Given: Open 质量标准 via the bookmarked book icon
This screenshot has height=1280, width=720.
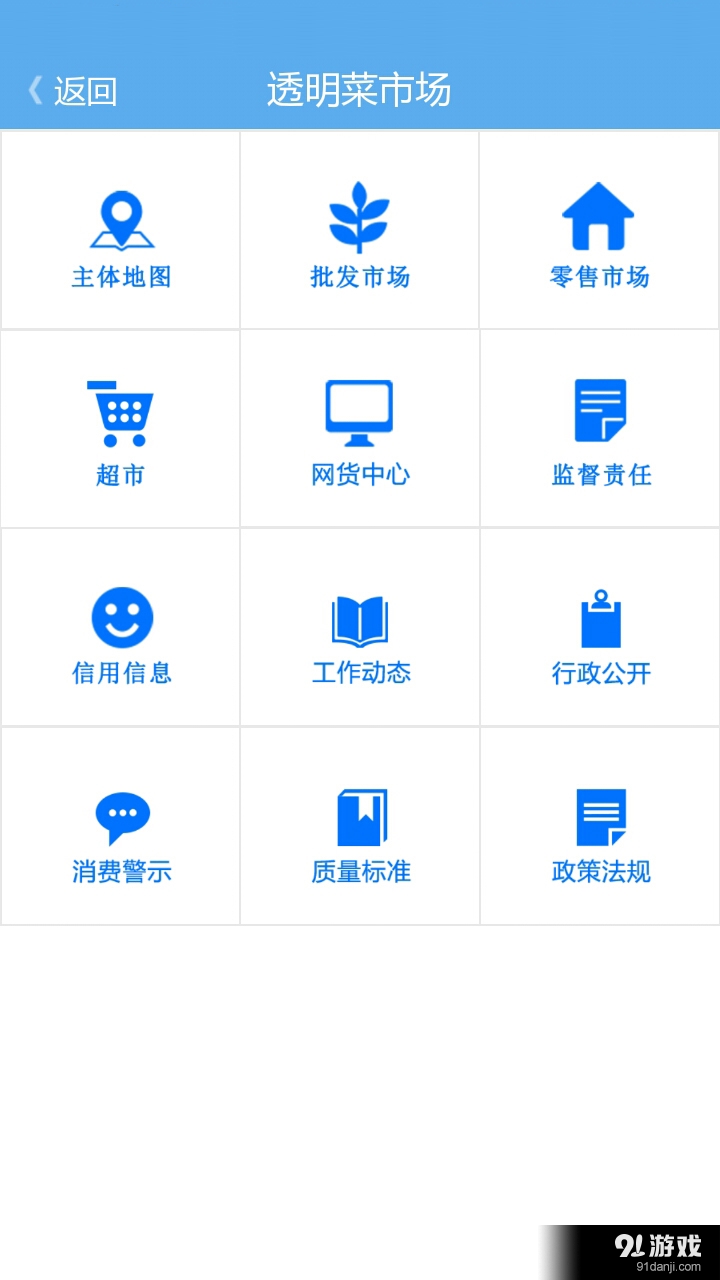Looking at the screenshot, I should tap(360, 810).
